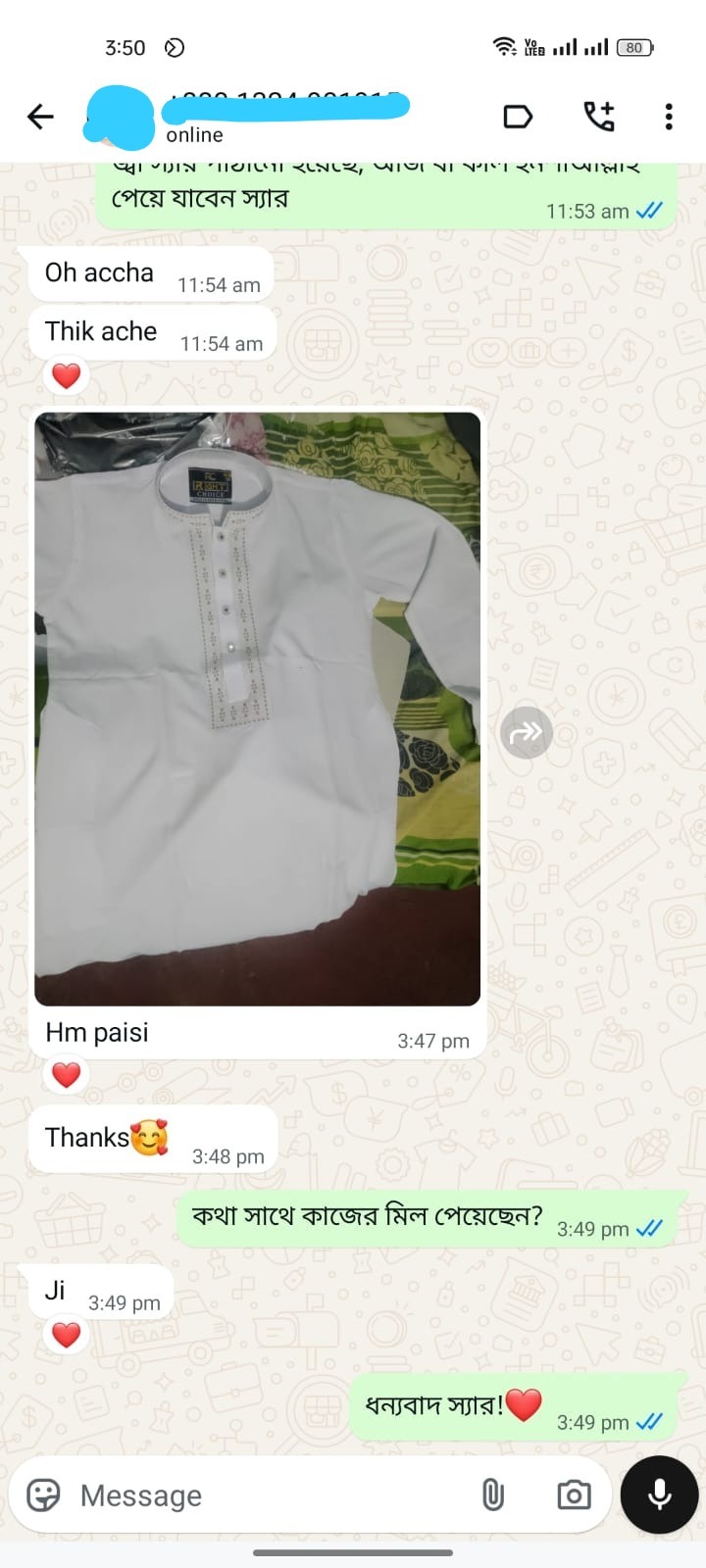Open the shopping tag icon in header
This screenshot has height=1568, width=706.
coord(517,118)
